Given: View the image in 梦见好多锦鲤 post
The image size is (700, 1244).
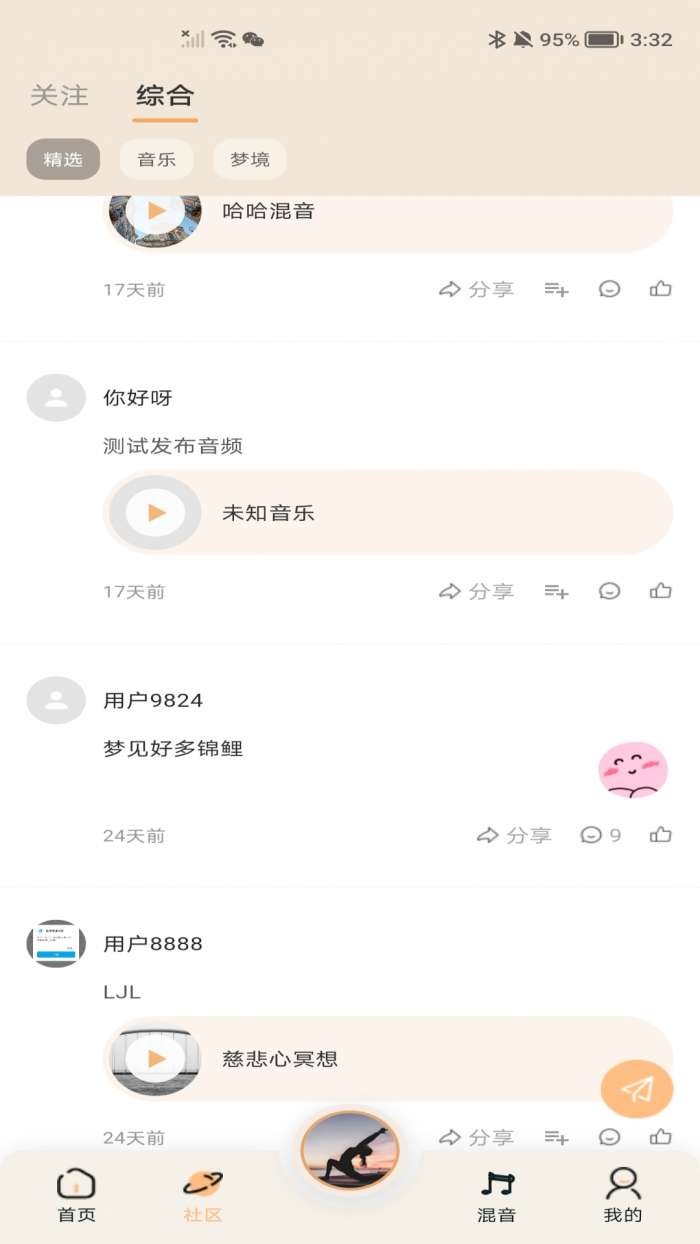Looking at the screenshot, I should pyautogui.click(x=632, y=770).
